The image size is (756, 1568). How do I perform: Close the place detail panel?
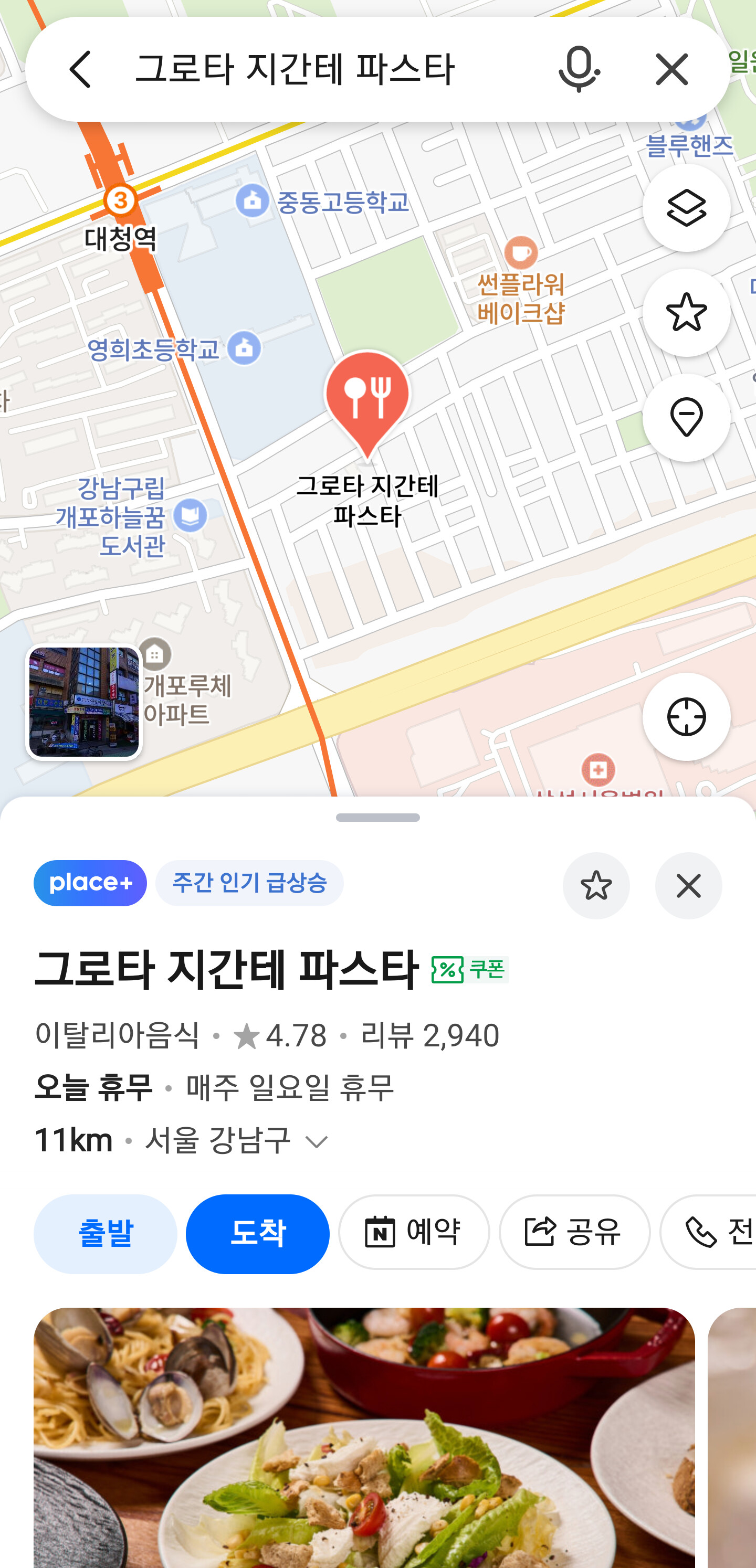tap(688, 885)
